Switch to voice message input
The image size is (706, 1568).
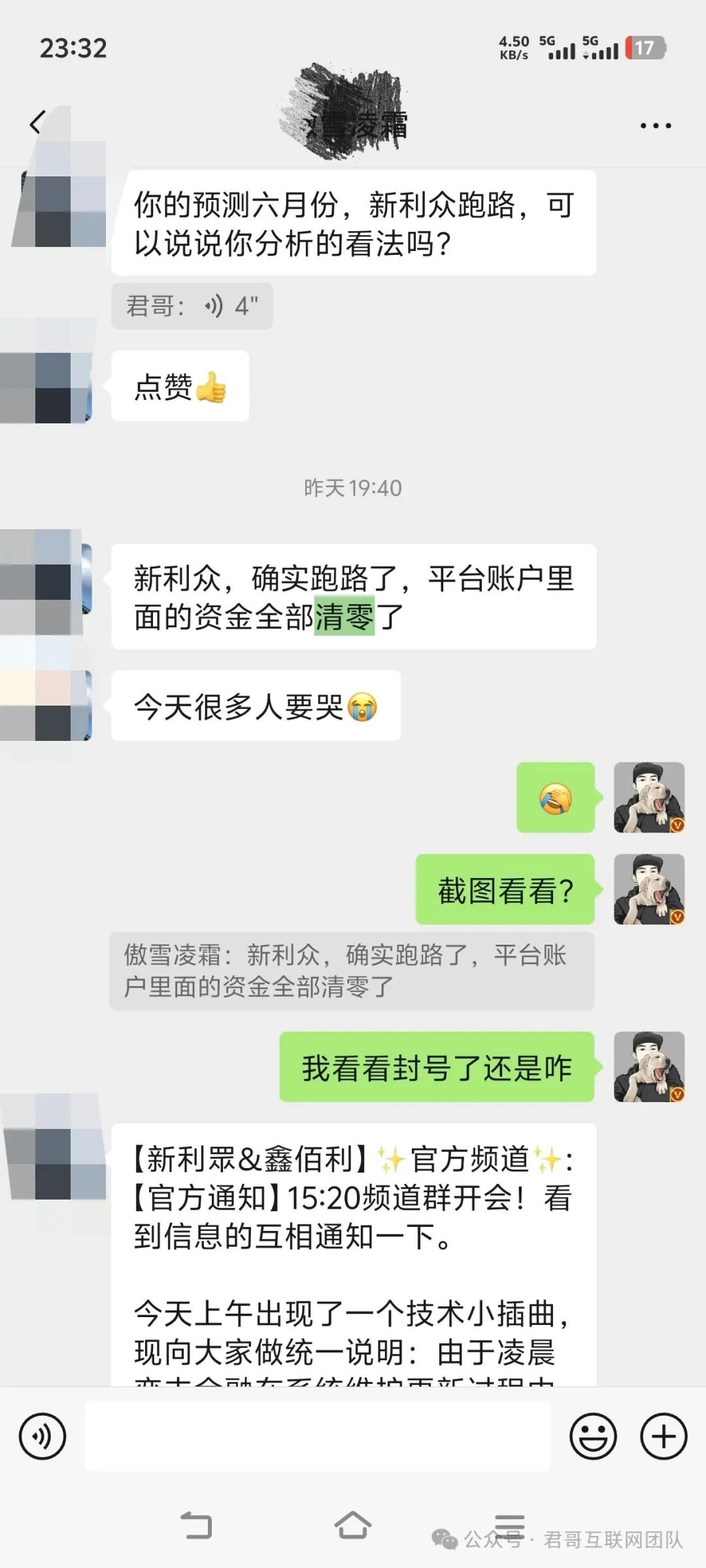(x=42, y=1436)
